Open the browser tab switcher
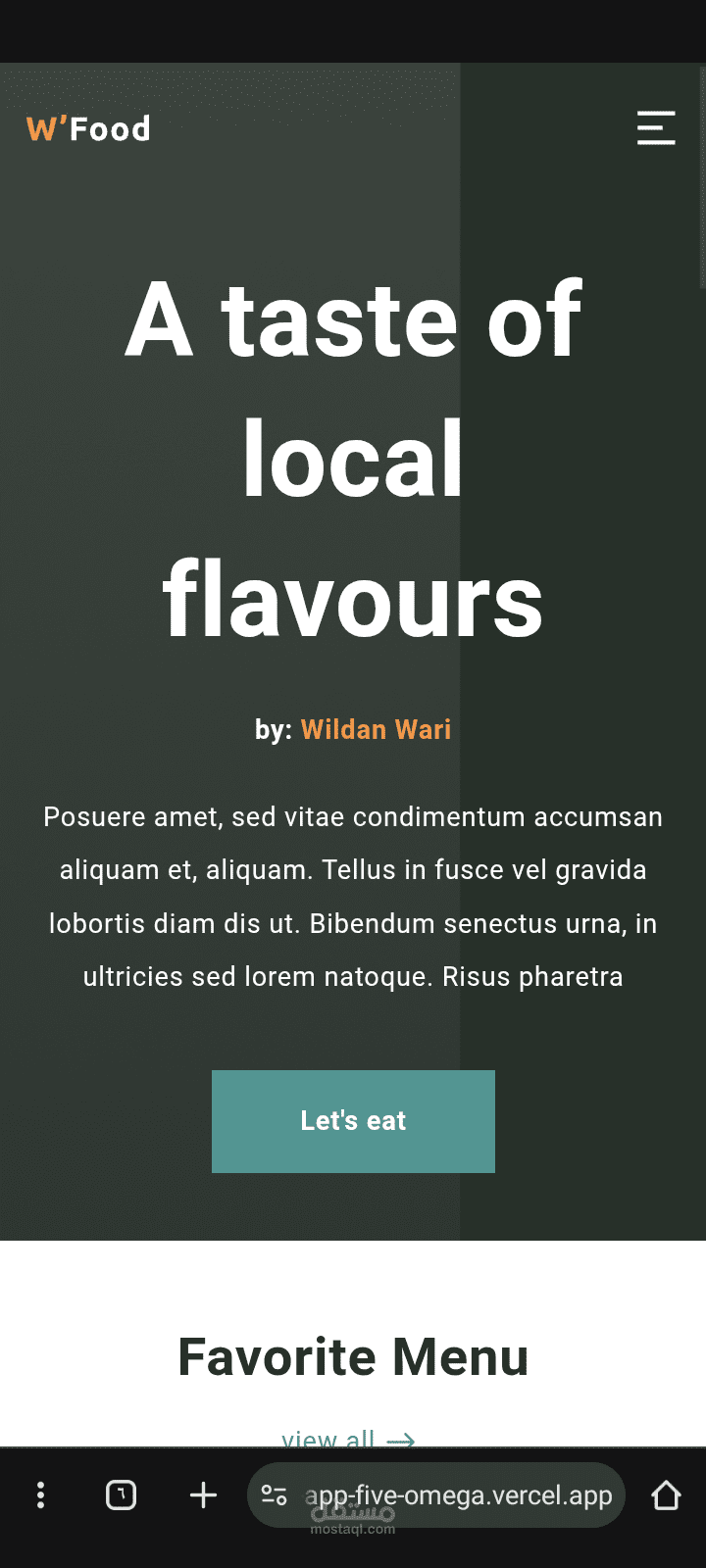 (x=120, y=1495)
